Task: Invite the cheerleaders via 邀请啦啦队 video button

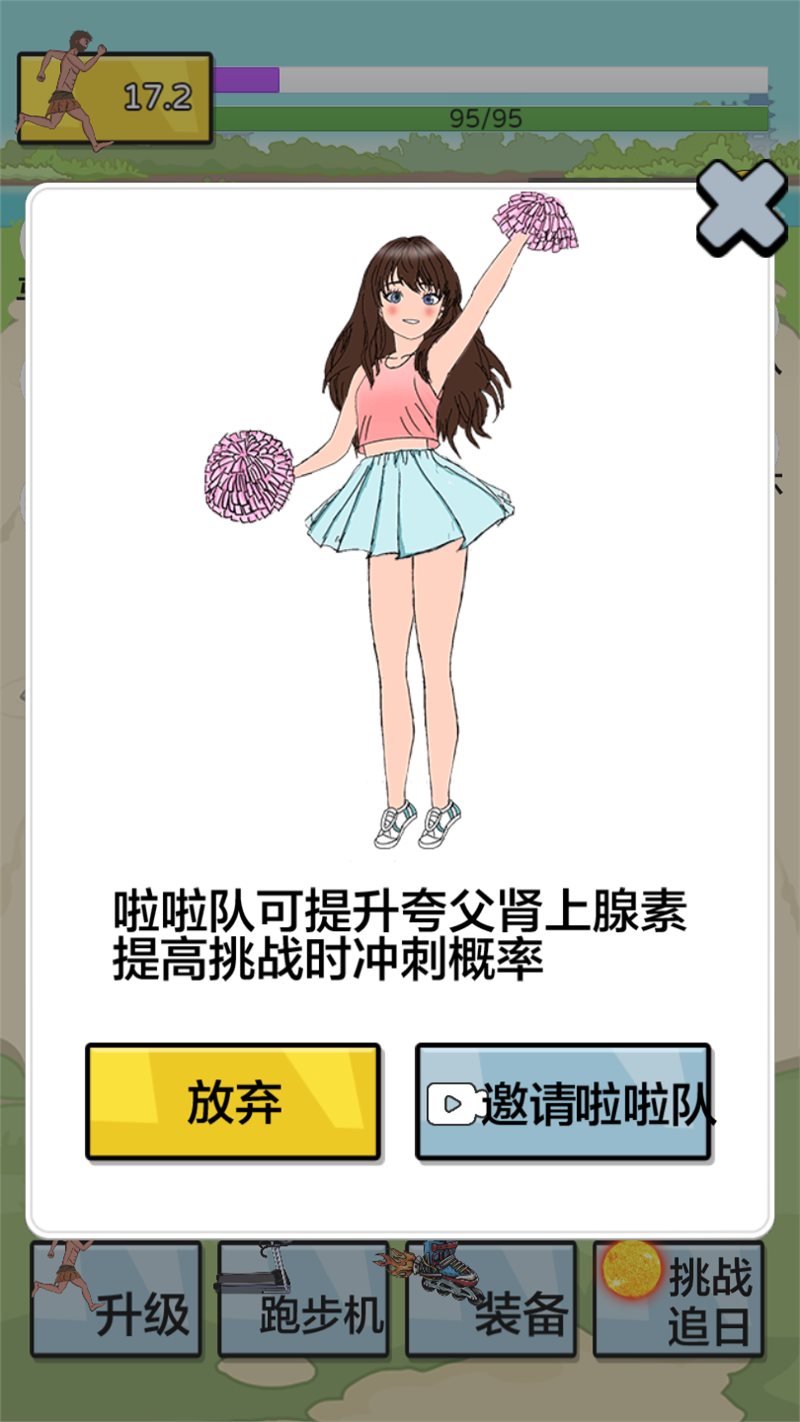Action: tap(563, 1102)
